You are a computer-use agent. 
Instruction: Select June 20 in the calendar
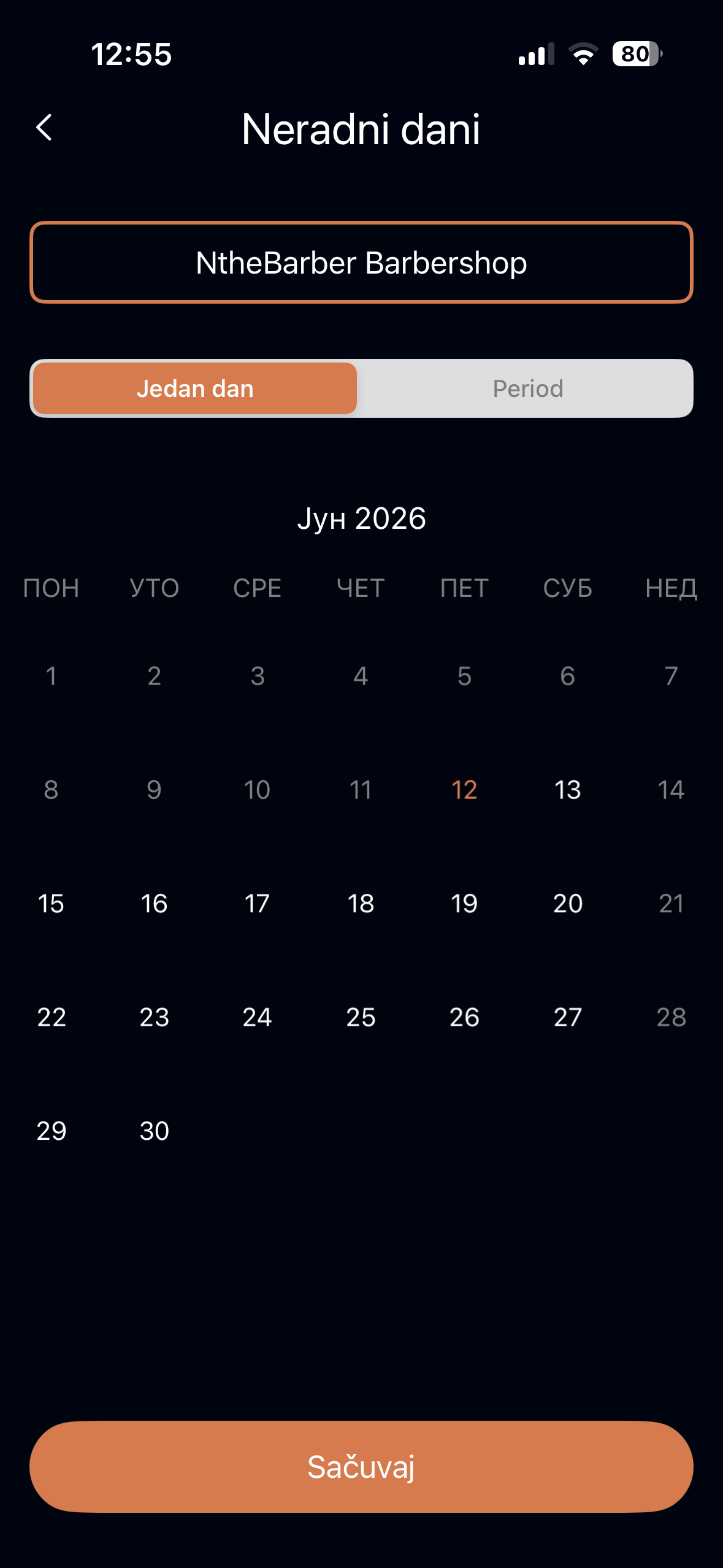pos(567,904)
